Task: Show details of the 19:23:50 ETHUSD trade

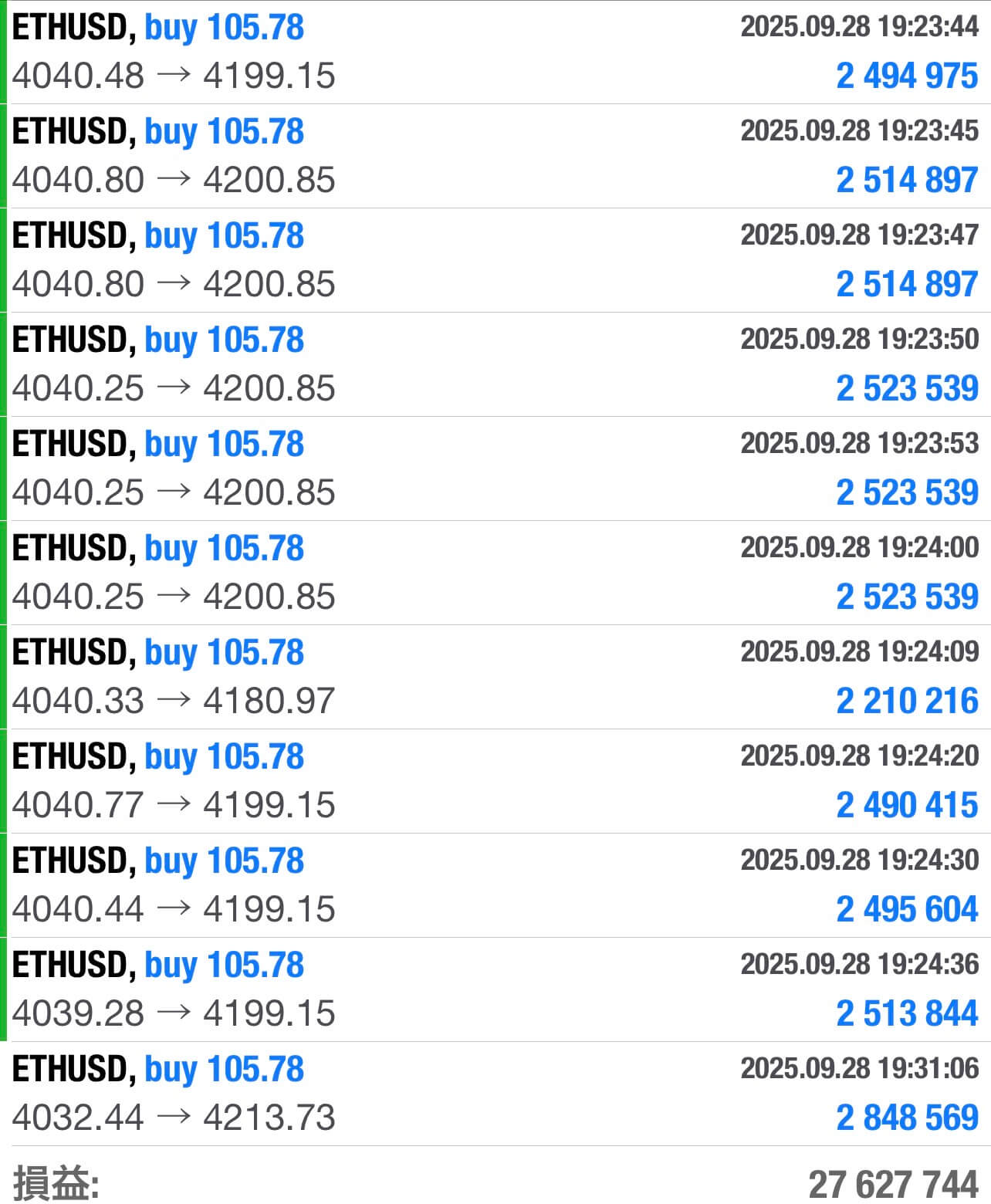Action: click(x=495, y=364)
